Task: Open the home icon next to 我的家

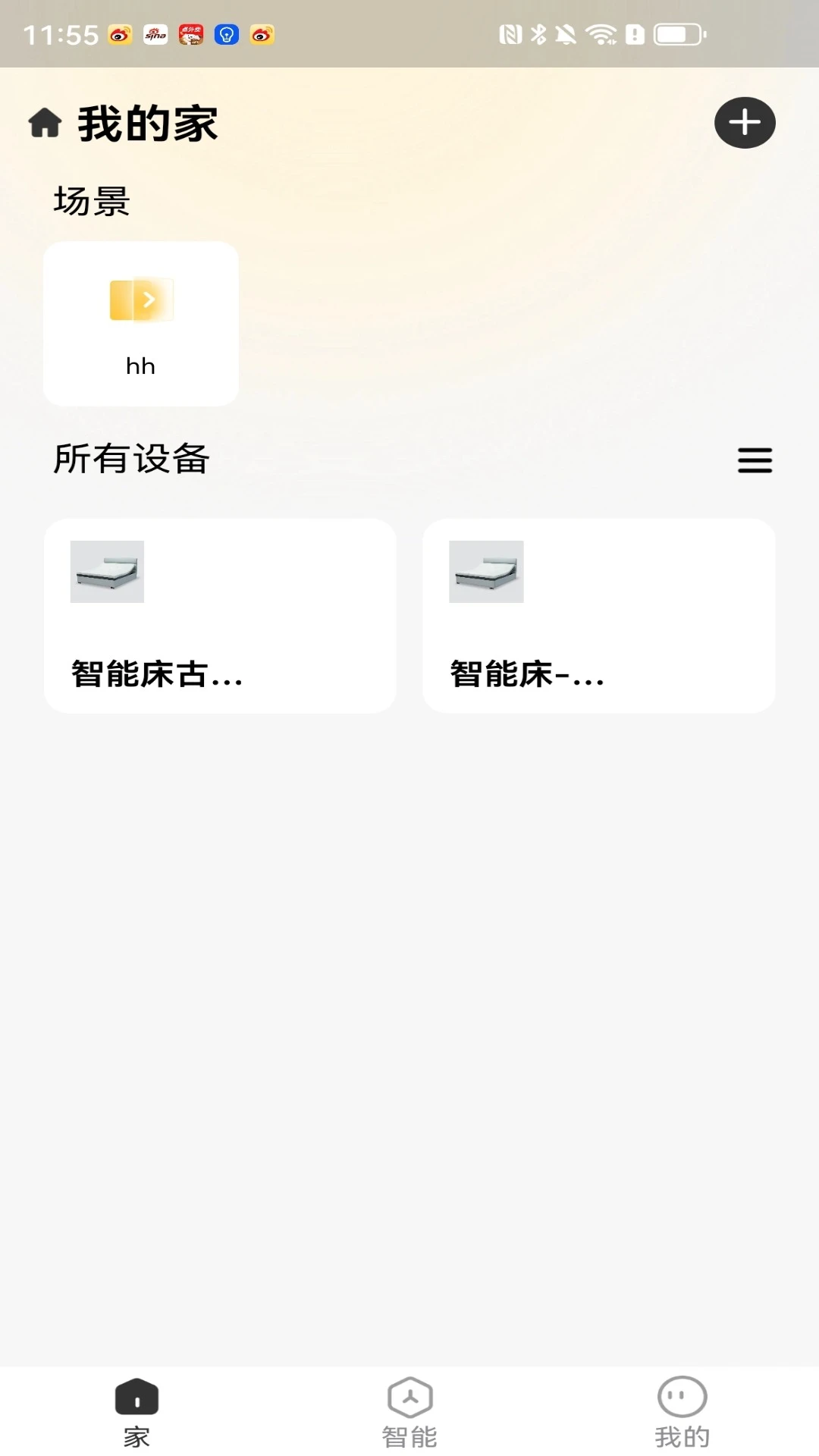Action: [44, 124]
